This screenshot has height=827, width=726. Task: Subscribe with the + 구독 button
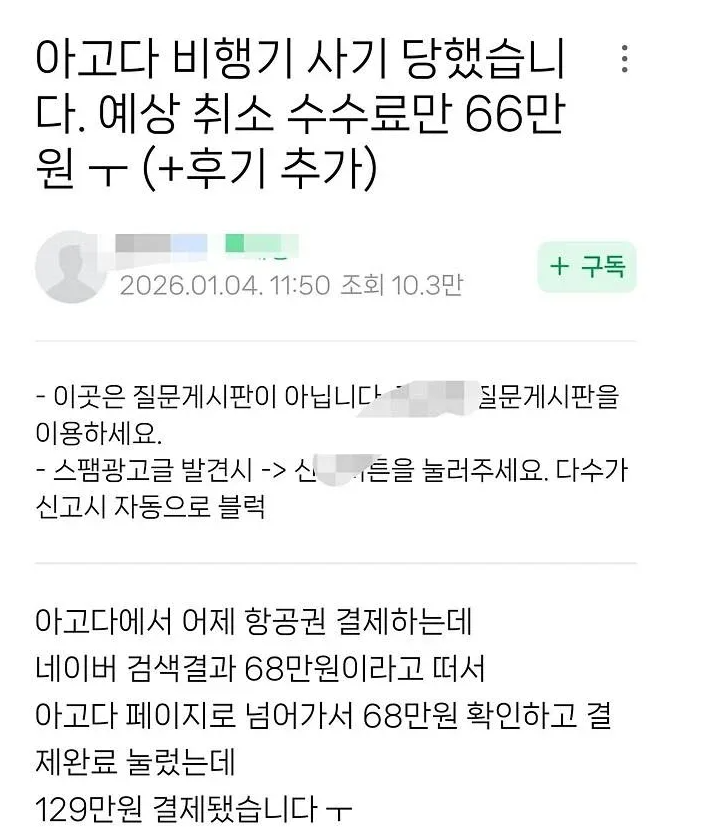587,267
